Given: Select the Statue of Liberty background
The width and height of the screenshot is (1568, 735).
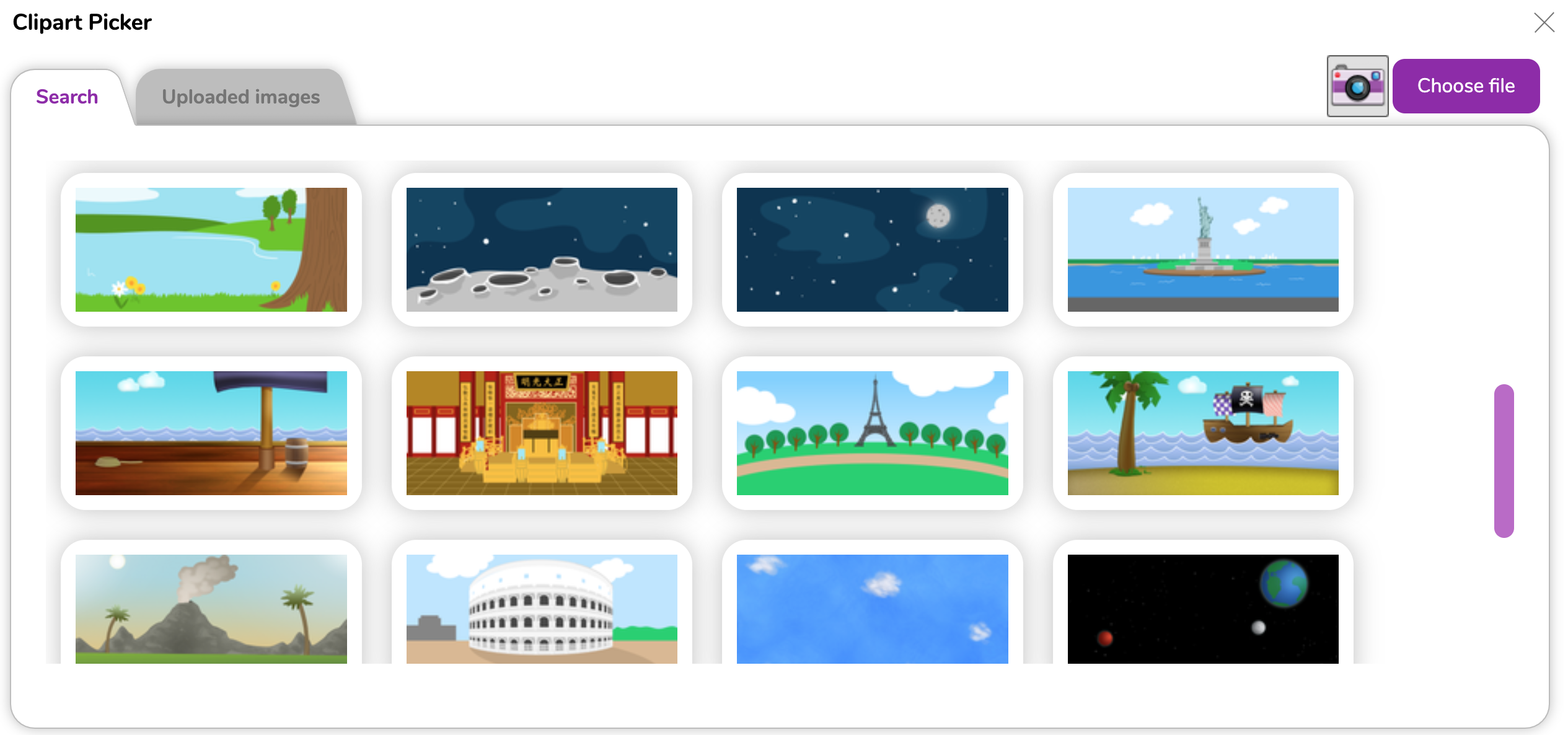Looking at the screenshot, I should pyautogui.click(x=1202, y=249).
